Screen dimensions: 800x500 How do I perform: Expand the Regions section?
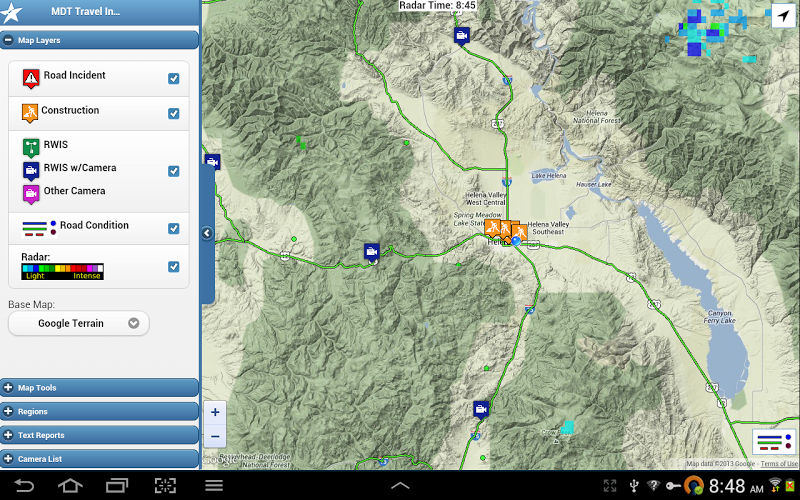click(100, 411)
